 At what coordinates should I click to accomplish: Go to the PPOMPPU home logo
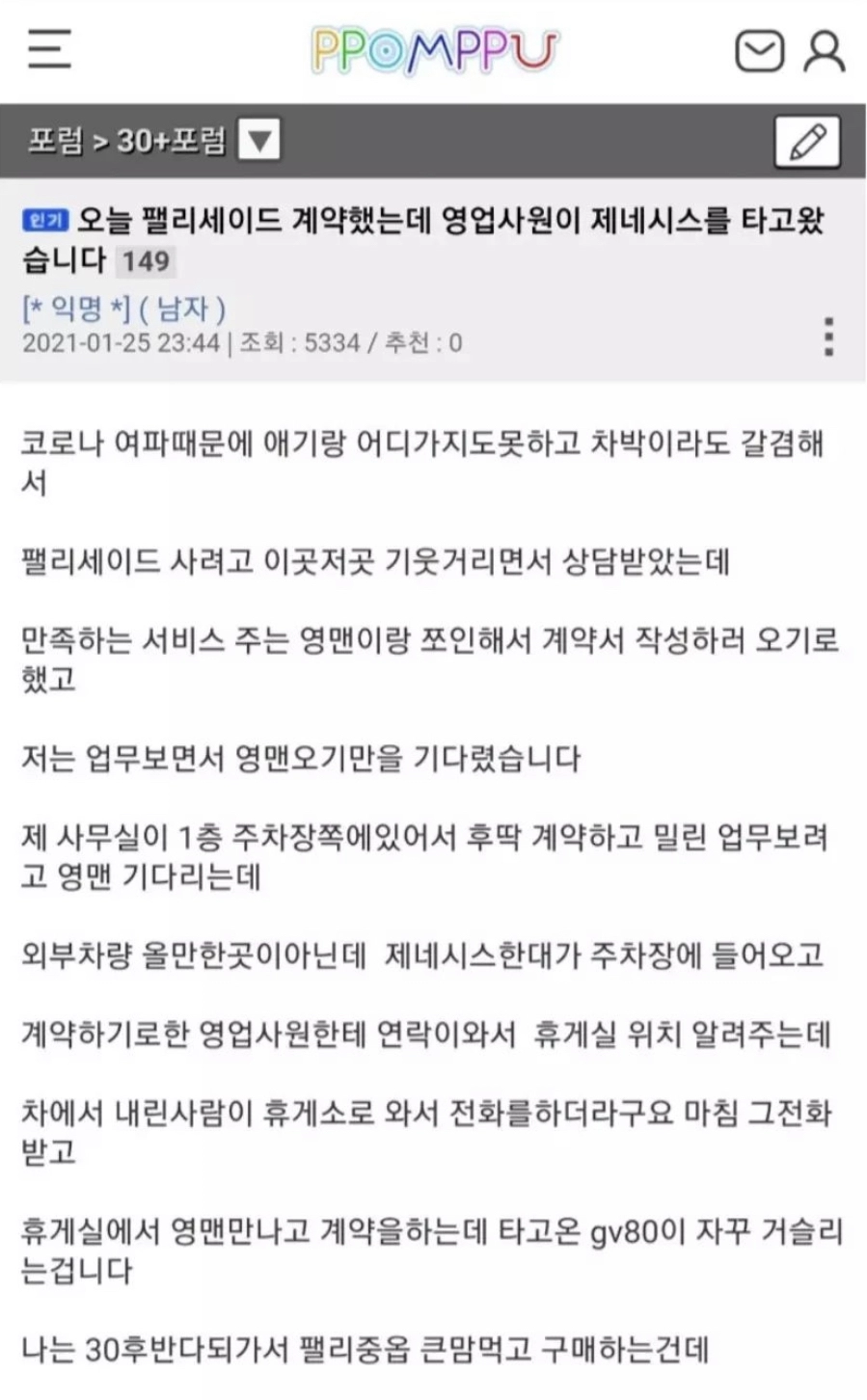(x=434, y=50)
